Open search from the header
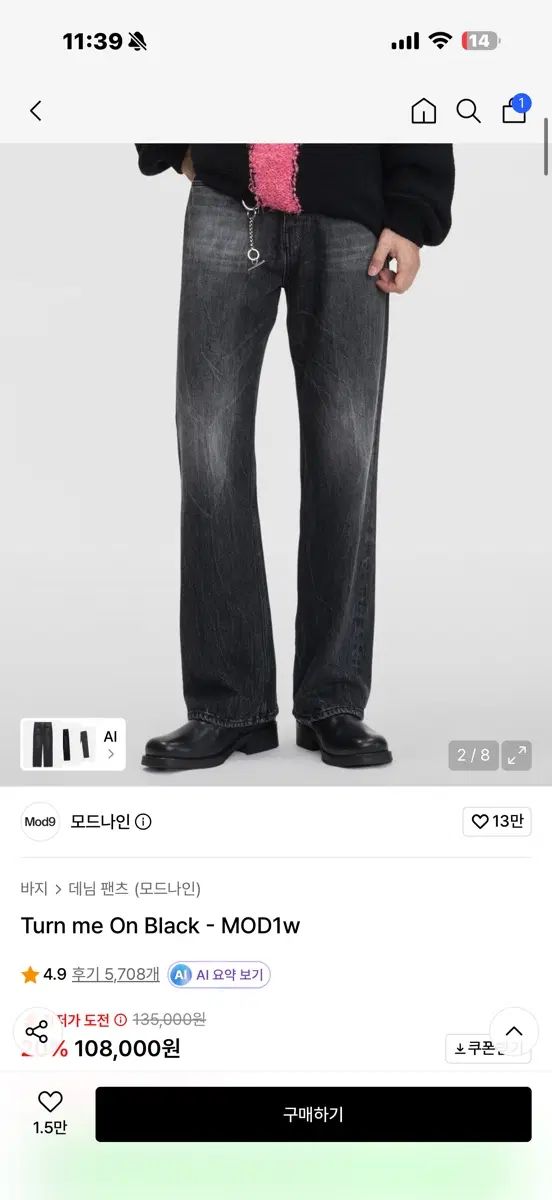Screen dimensions: 552x1200 [x=468, y=111]
